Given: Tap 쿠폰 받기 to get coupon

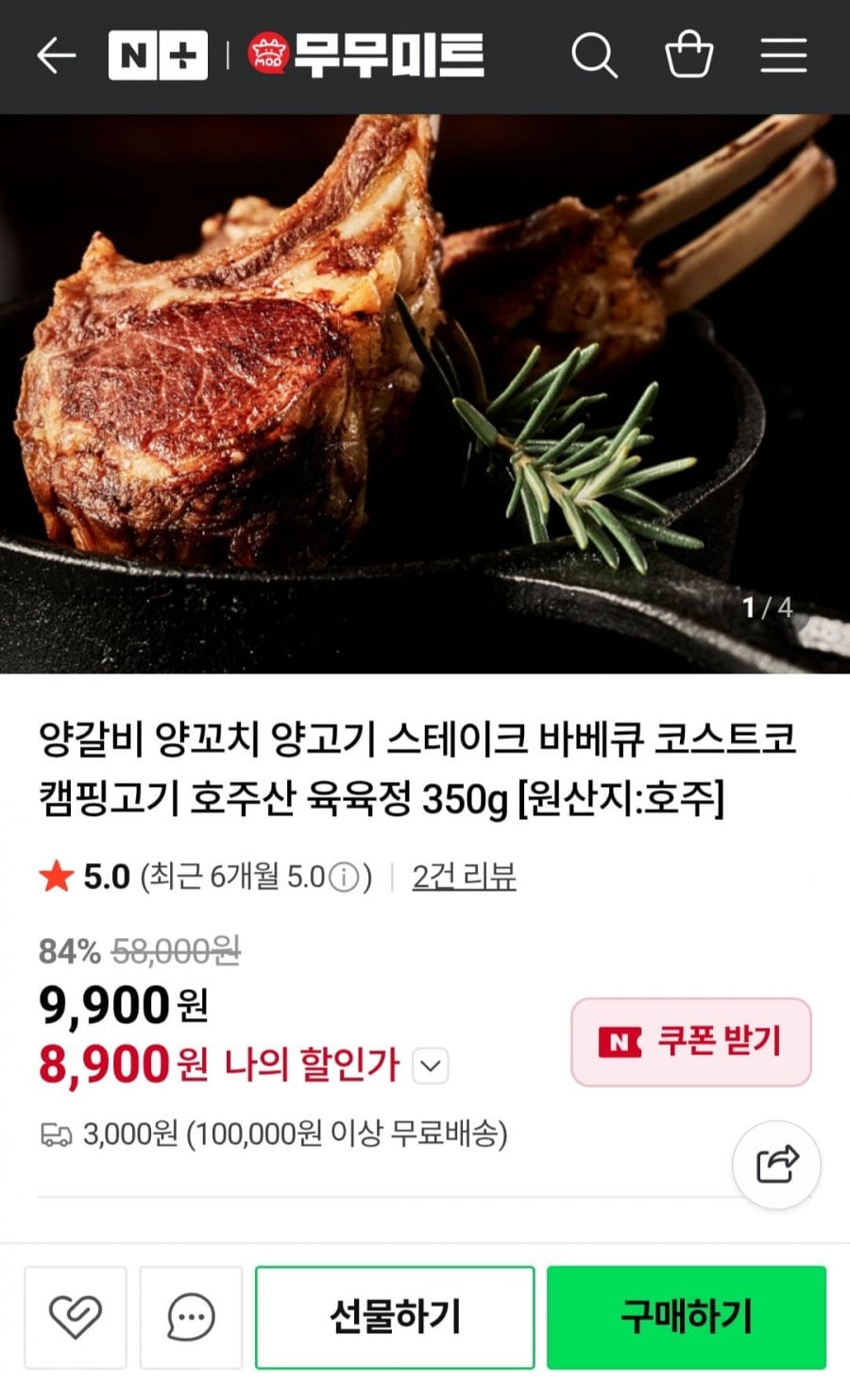Looking at the screenshot, I should coord(690,1042).
